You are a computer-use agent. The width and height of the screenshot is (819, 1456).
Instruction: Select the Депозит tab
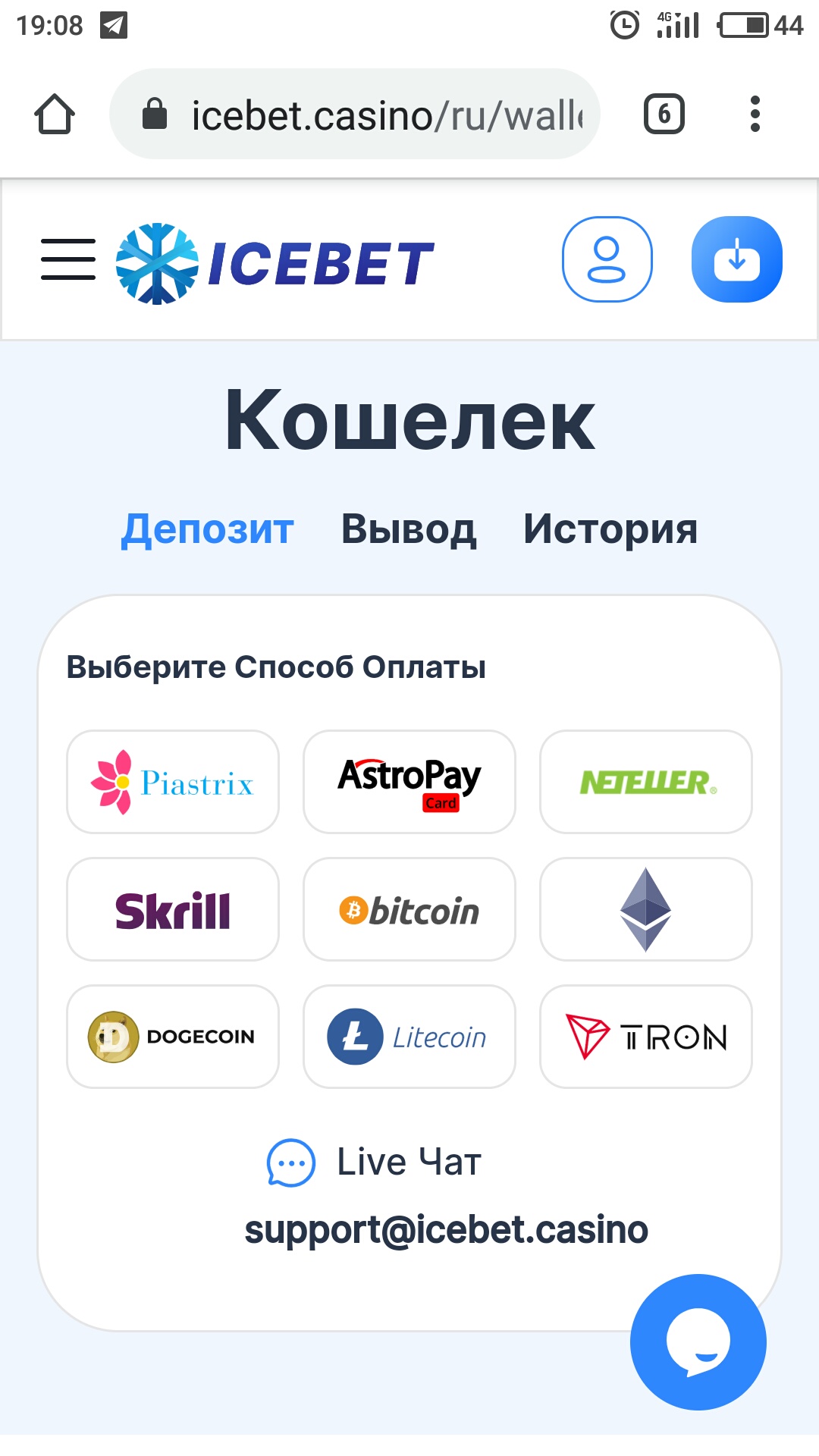click(207, 529)
